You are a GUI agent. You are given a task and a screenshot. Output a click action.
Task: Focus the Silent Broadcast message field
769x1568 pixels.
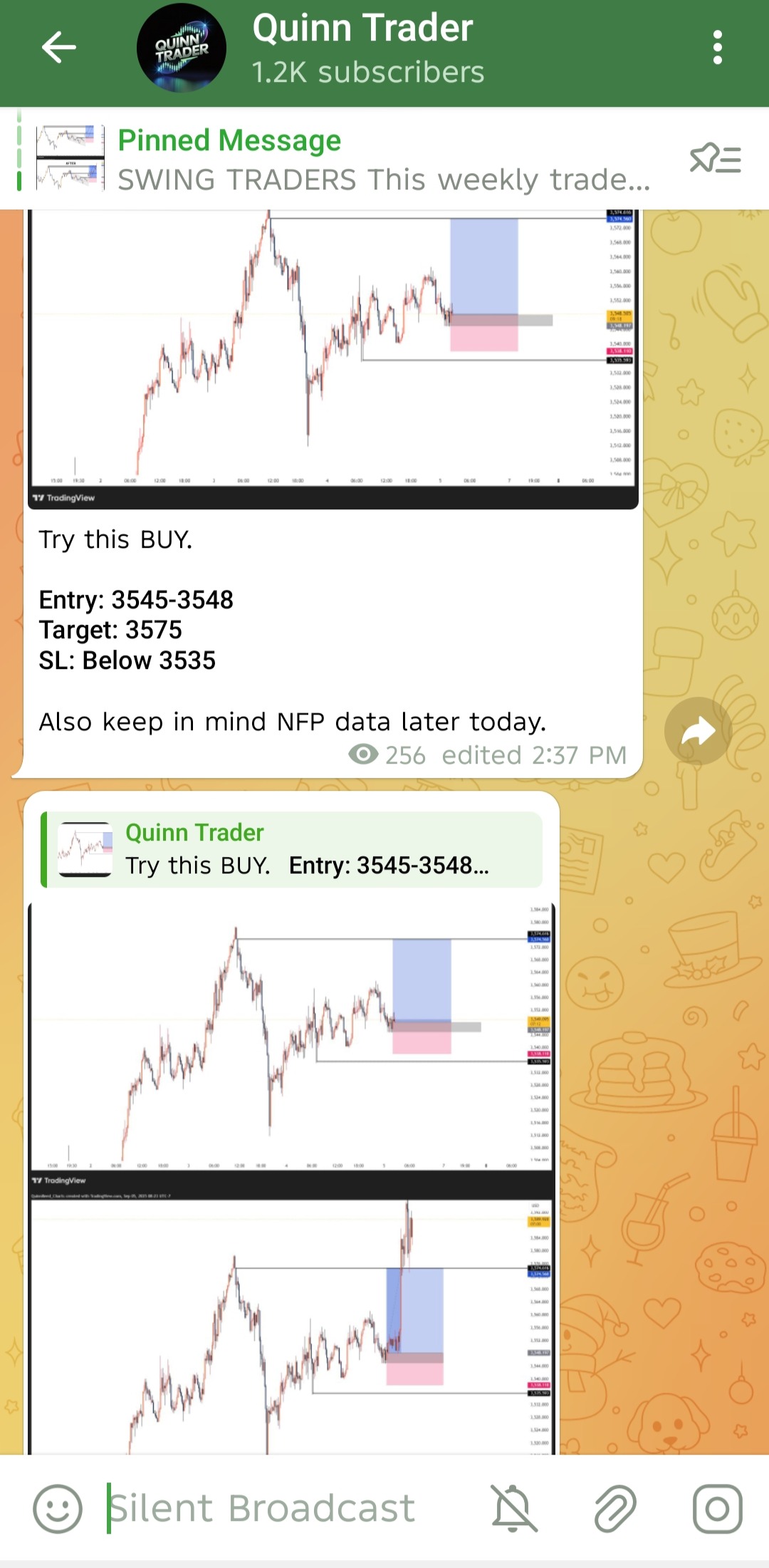pos(285,1508)
